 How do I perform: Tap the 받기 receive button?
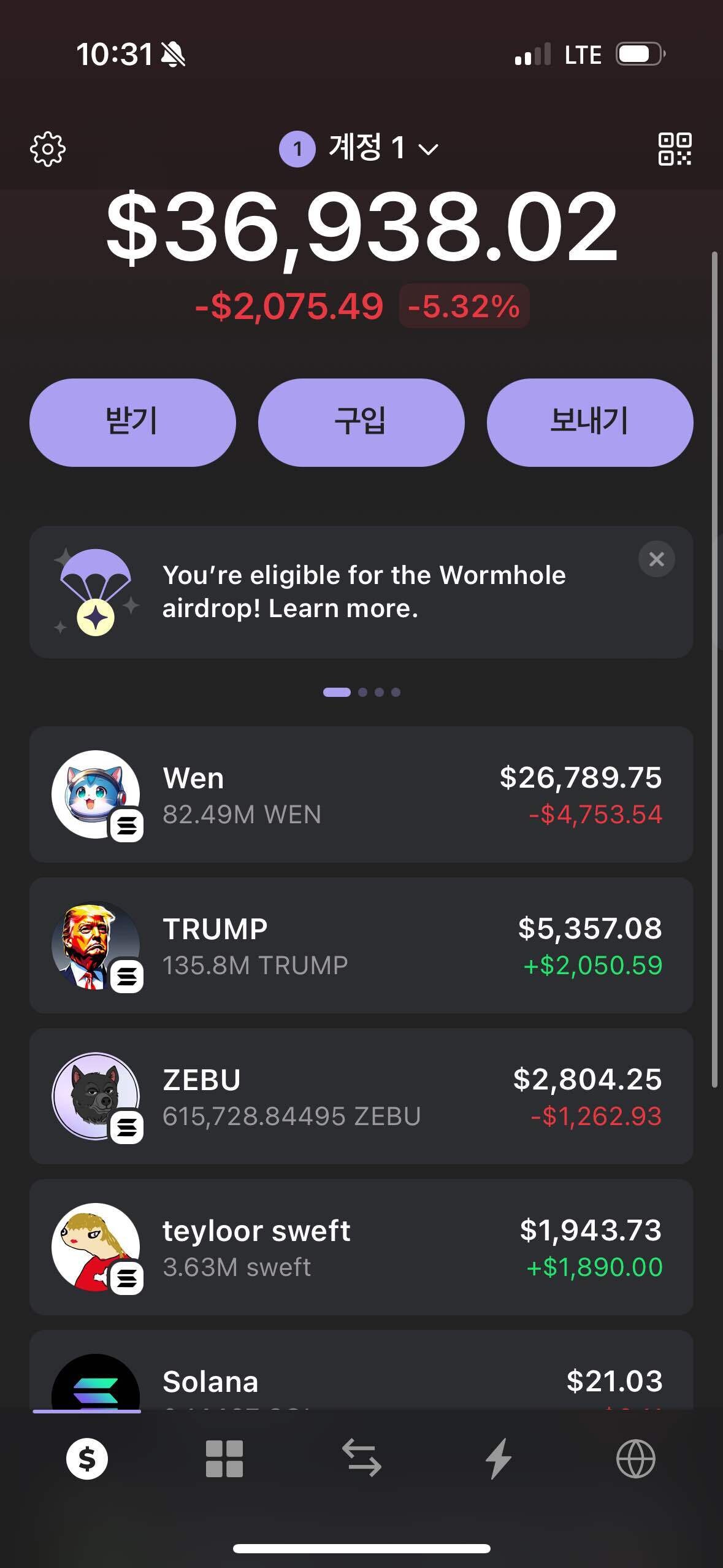pos(132,422)
